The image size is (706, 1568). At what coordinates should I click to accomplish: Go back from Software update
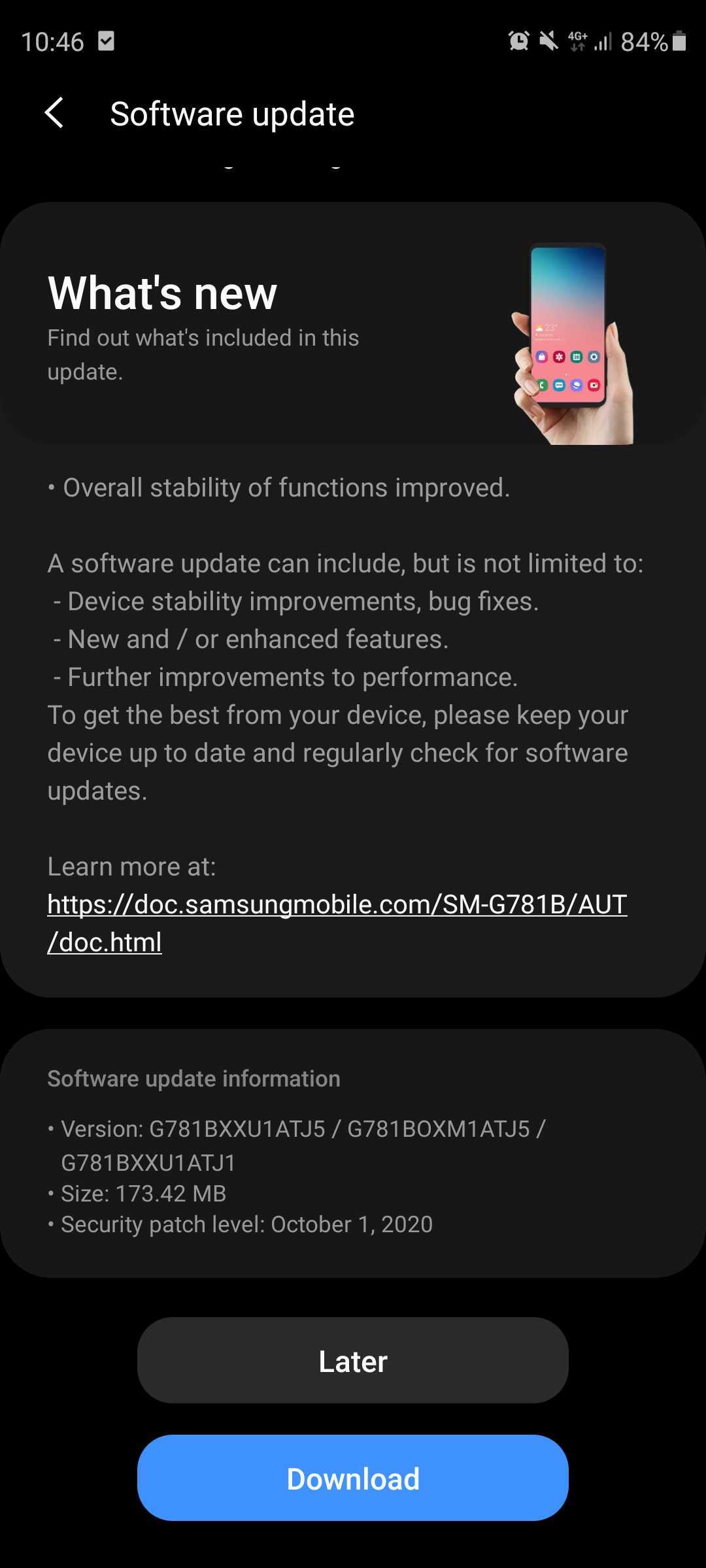(54, 113)
